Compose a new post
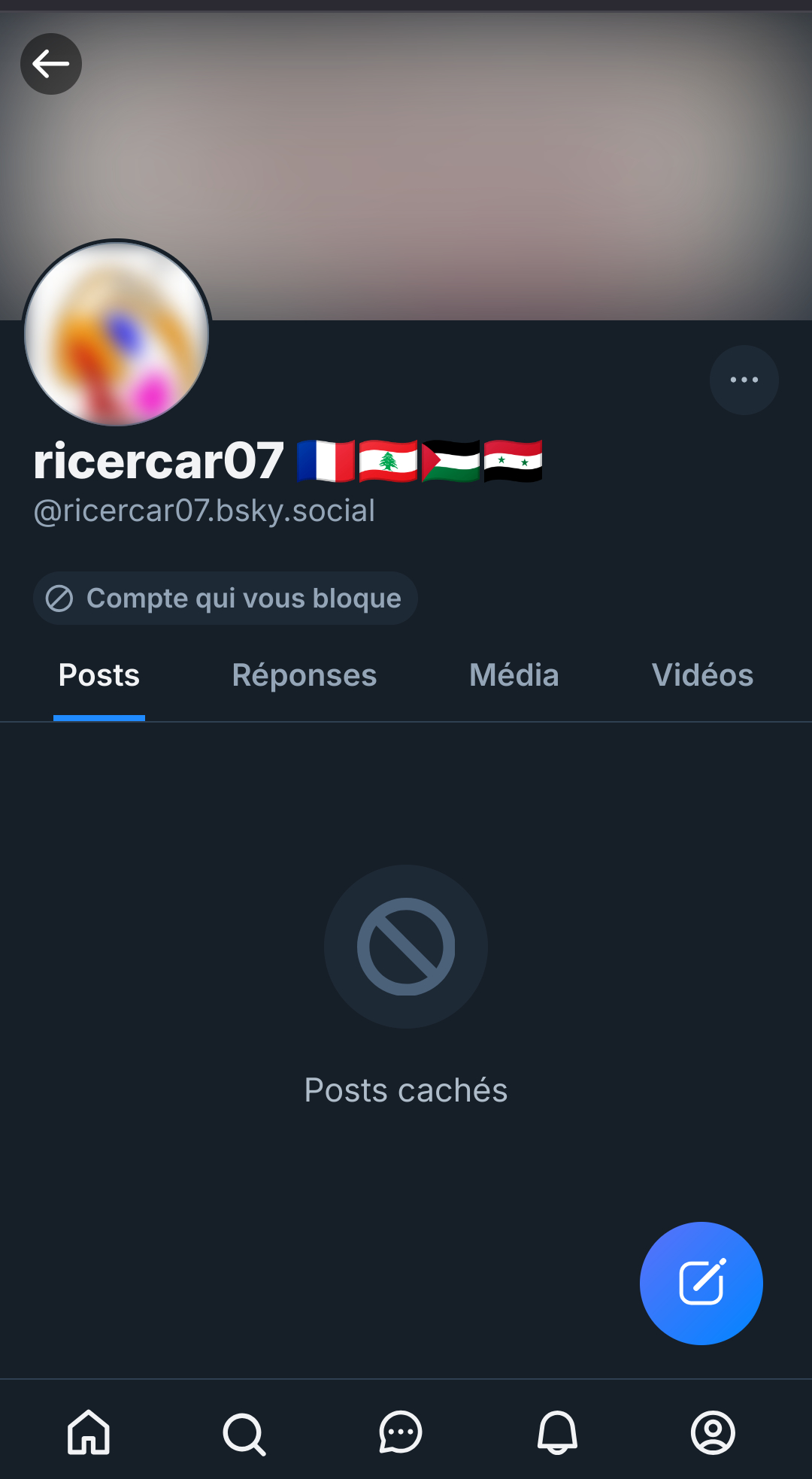The height and width of the screenshot is (1479, 812). click(x=701, y=1283)
